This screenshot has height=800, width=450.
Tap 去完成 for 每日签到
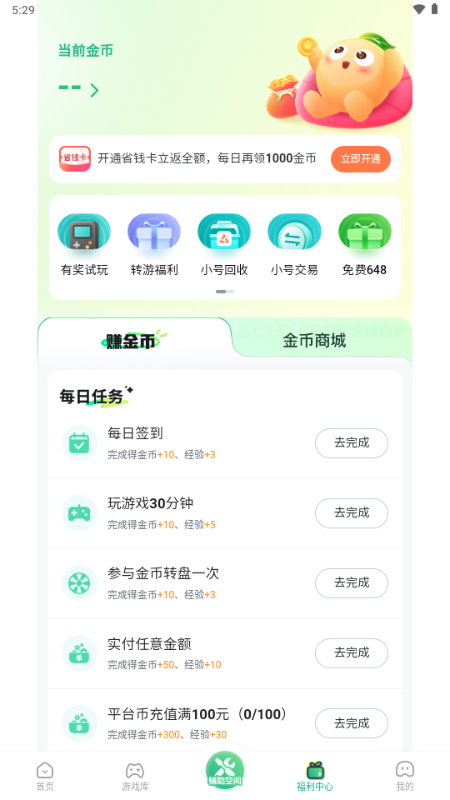(352, 443)
